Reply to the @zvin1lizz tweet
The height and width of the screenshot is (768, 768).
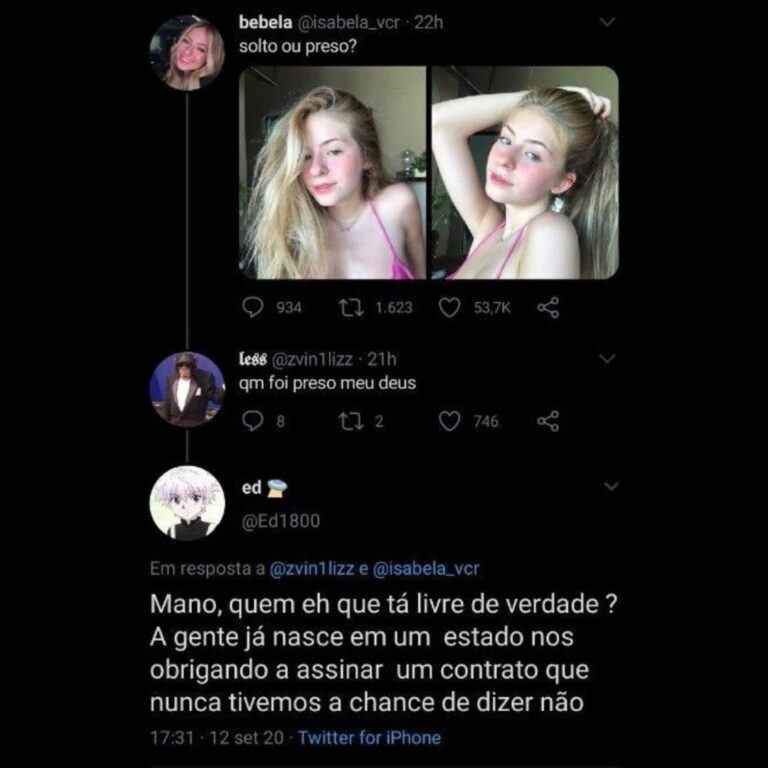tap(253, 421)
